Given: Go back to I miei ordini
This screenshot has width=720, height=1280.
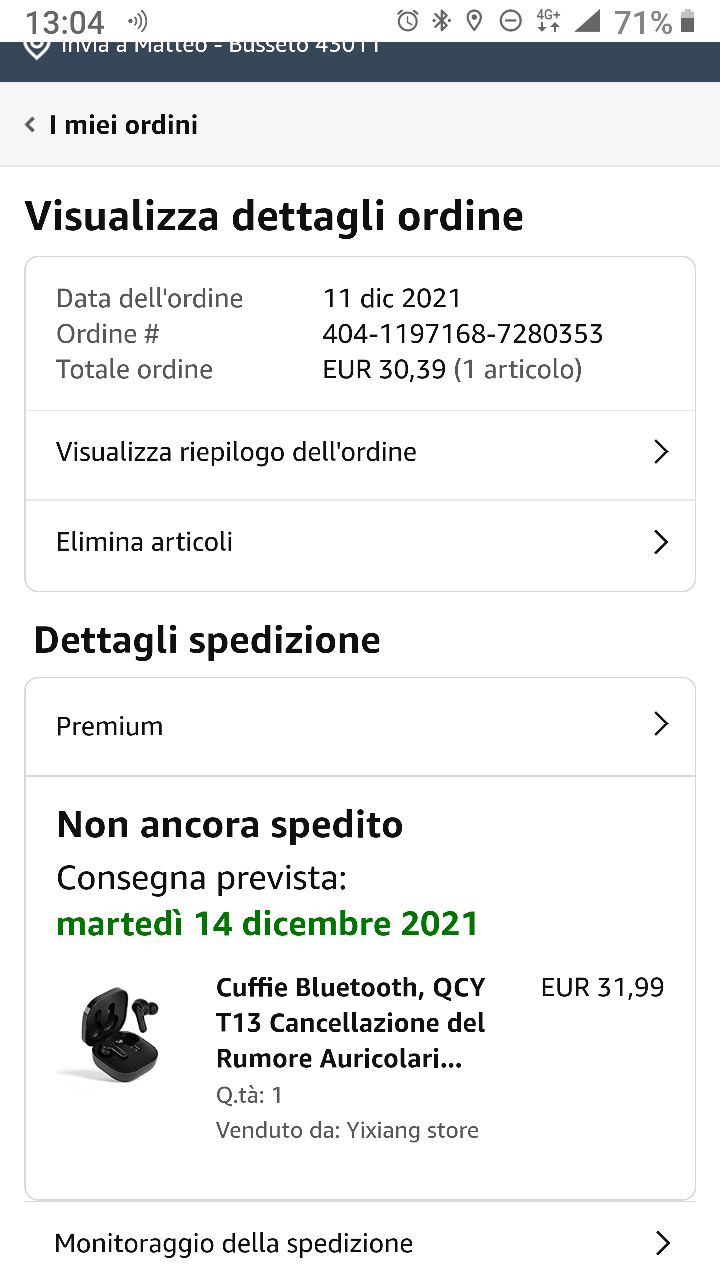Looking at the screenshot, I should coord(112,125).
